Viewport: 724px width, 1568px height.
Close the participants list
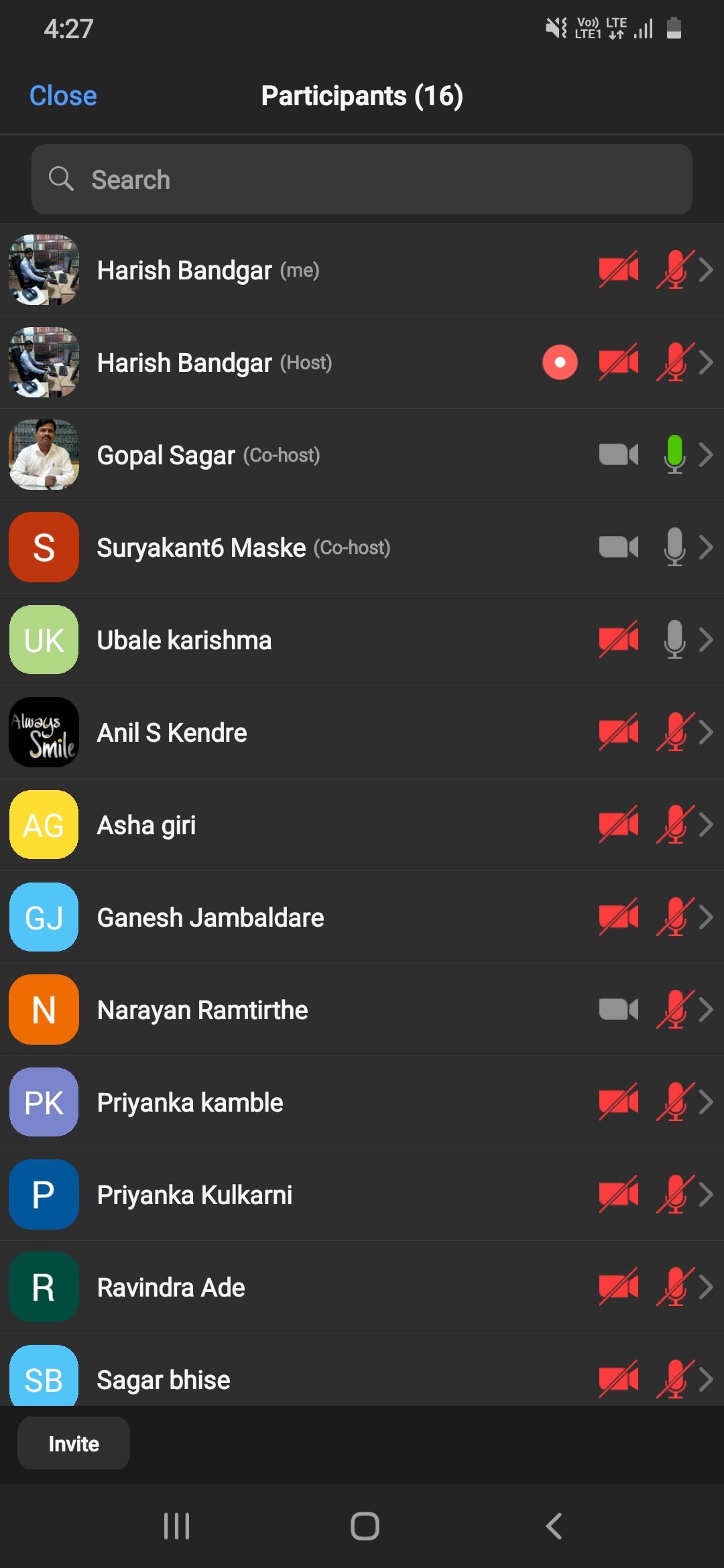[x=63, y=96]
